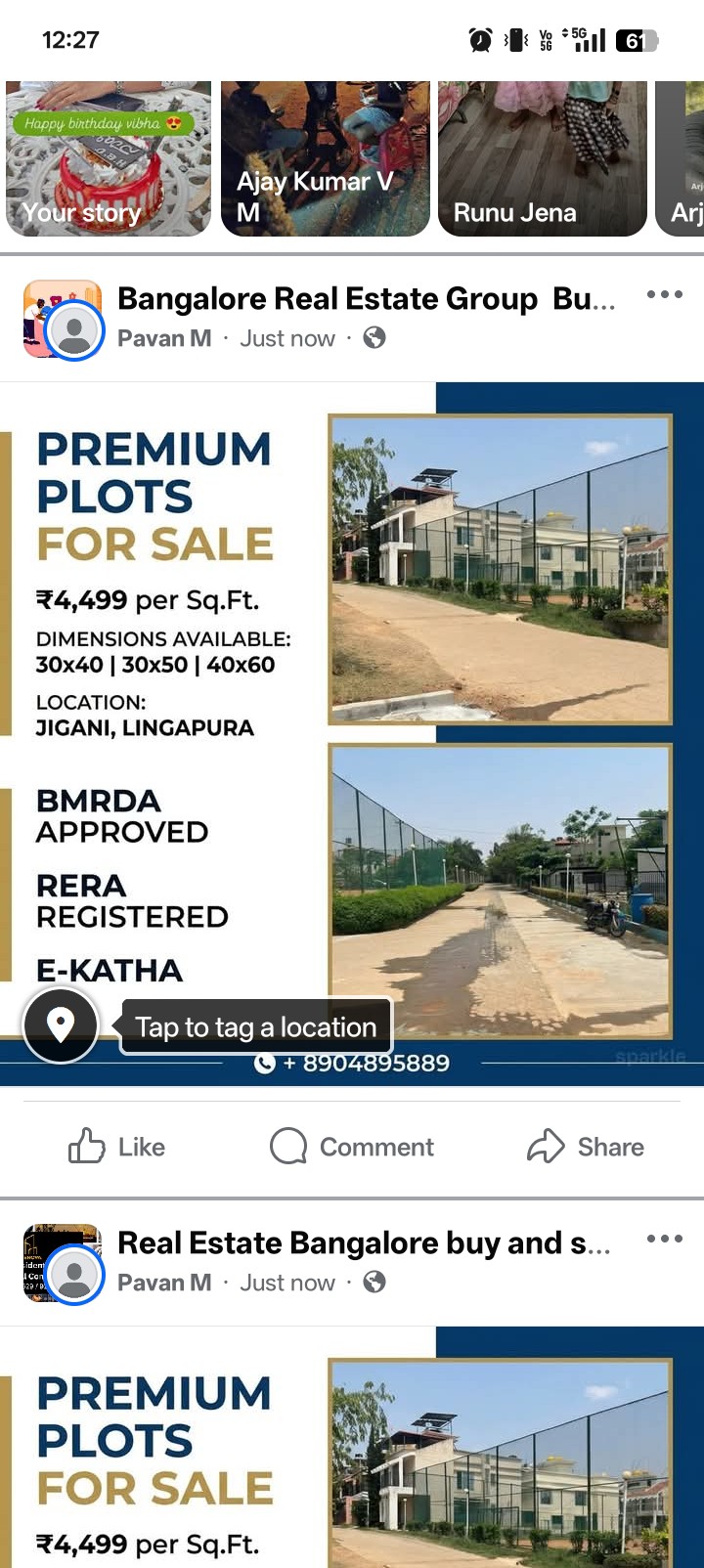
Task: Expand the truncated group name 'Bangalore Real Estate Group'
Action: coord(366,298)
